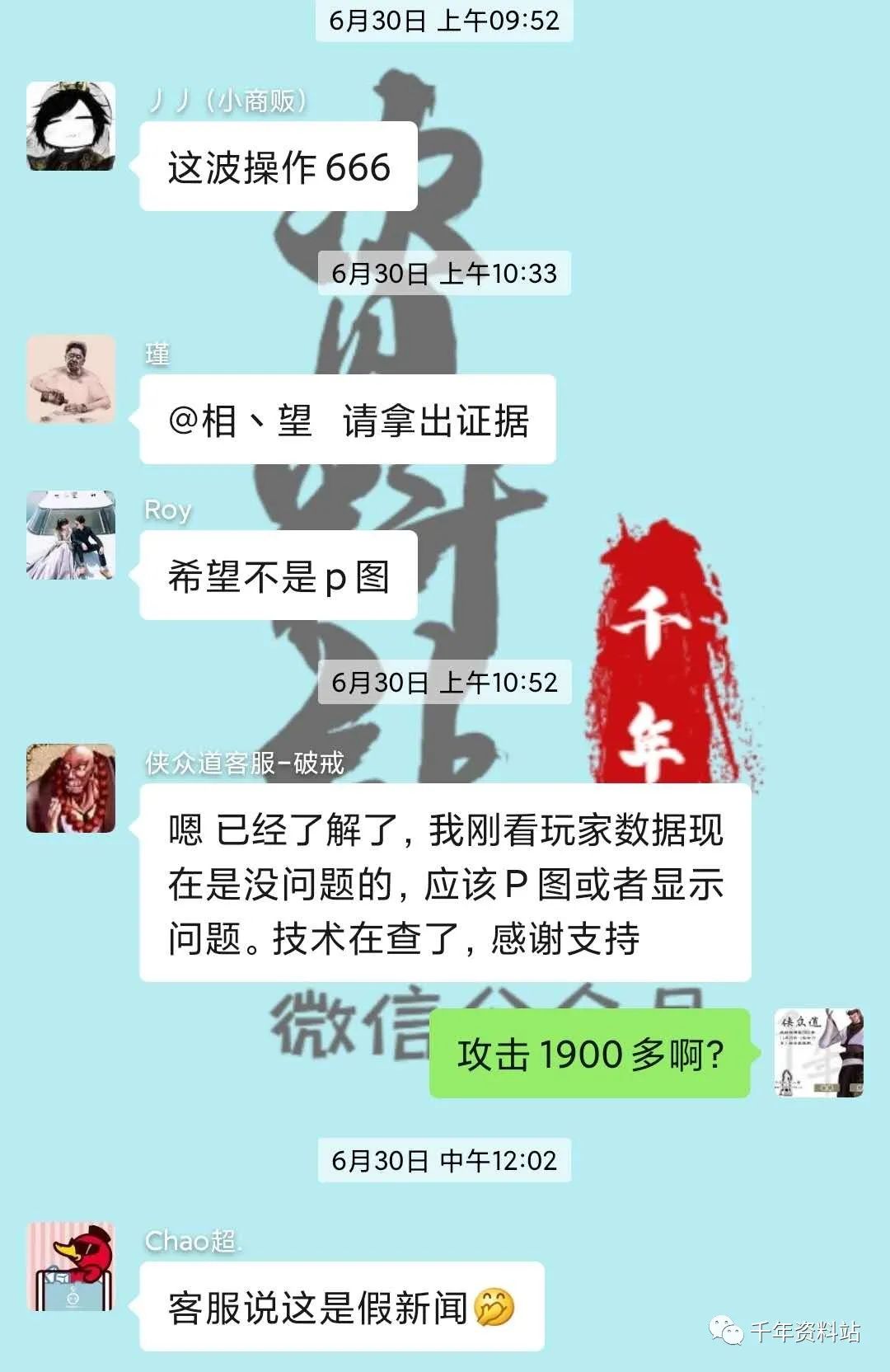Tap own avatar beside green message
Screen dimensions: 890x1372
coord(818,1052)
